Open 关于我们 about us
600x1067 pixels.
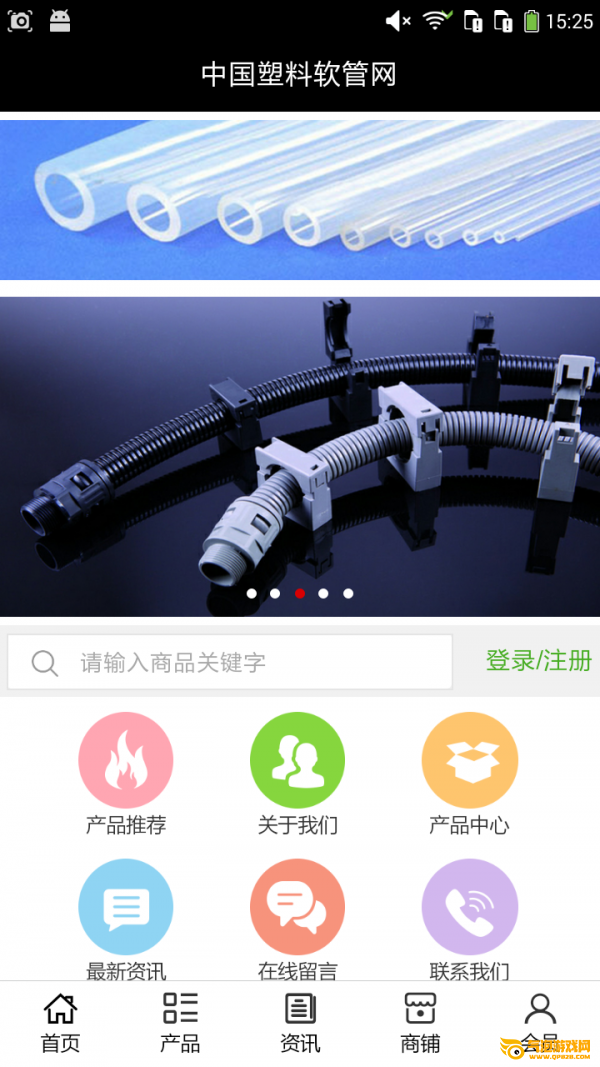click(297, 774)
